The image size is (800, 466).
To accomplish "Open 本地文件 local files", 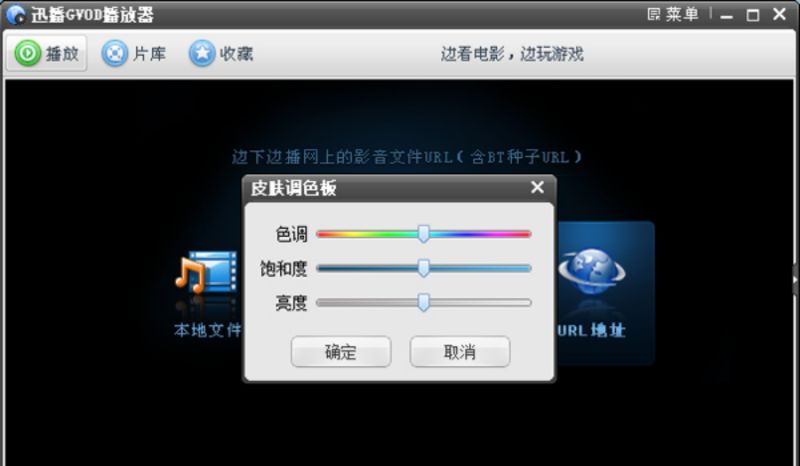I will coord(207,290).
